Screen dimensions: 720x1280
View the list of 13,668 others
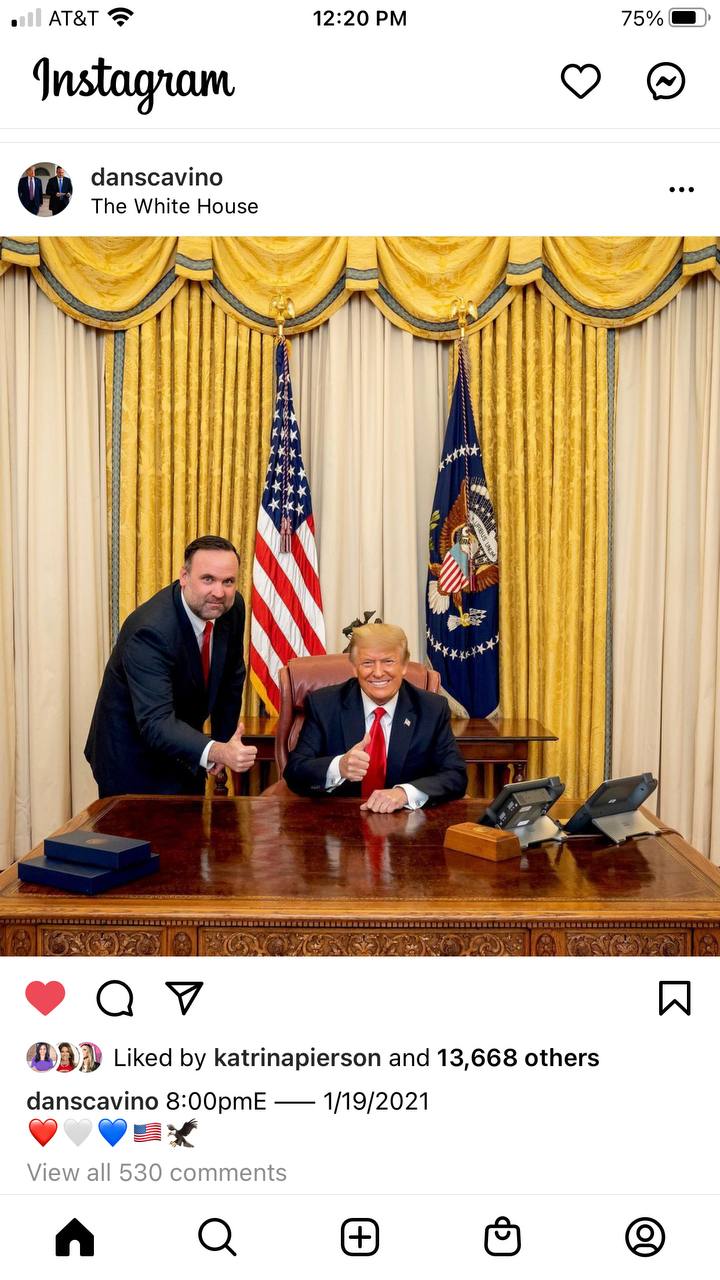[x=517, y=1058]
